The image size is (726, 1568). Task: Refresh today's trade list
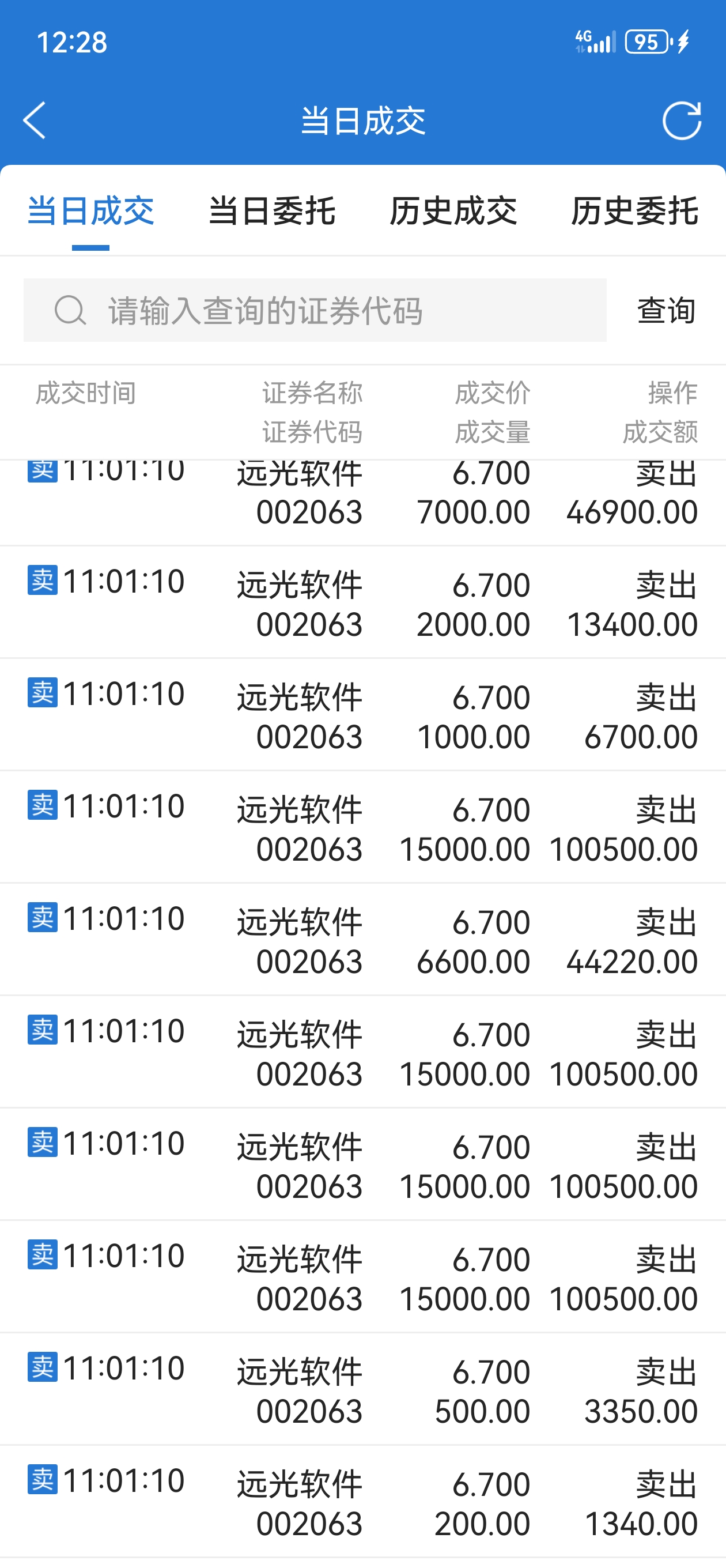tap(681, 120)
